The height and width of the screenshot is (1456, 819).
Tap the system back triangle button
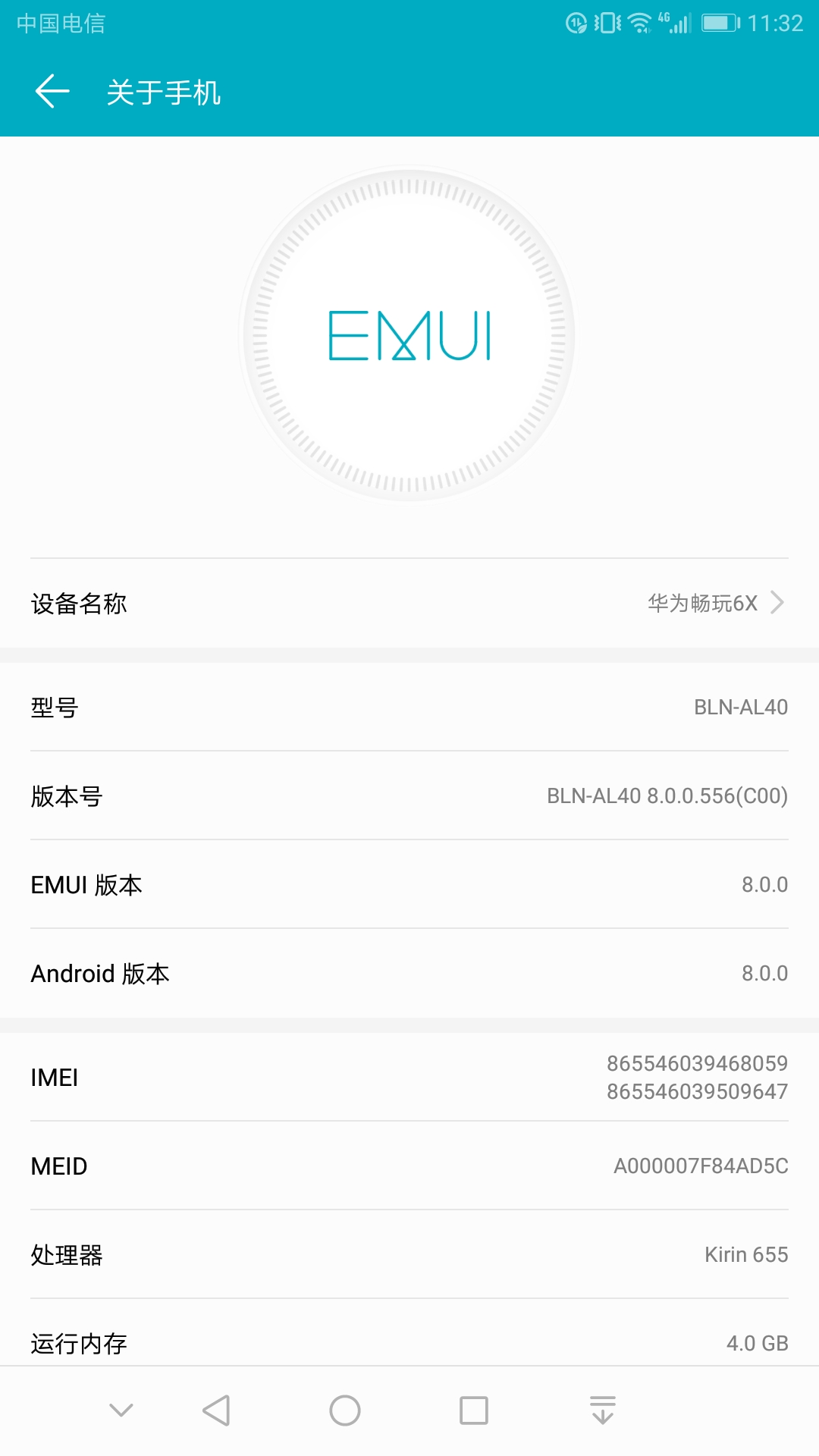[x=216, y=1410]
